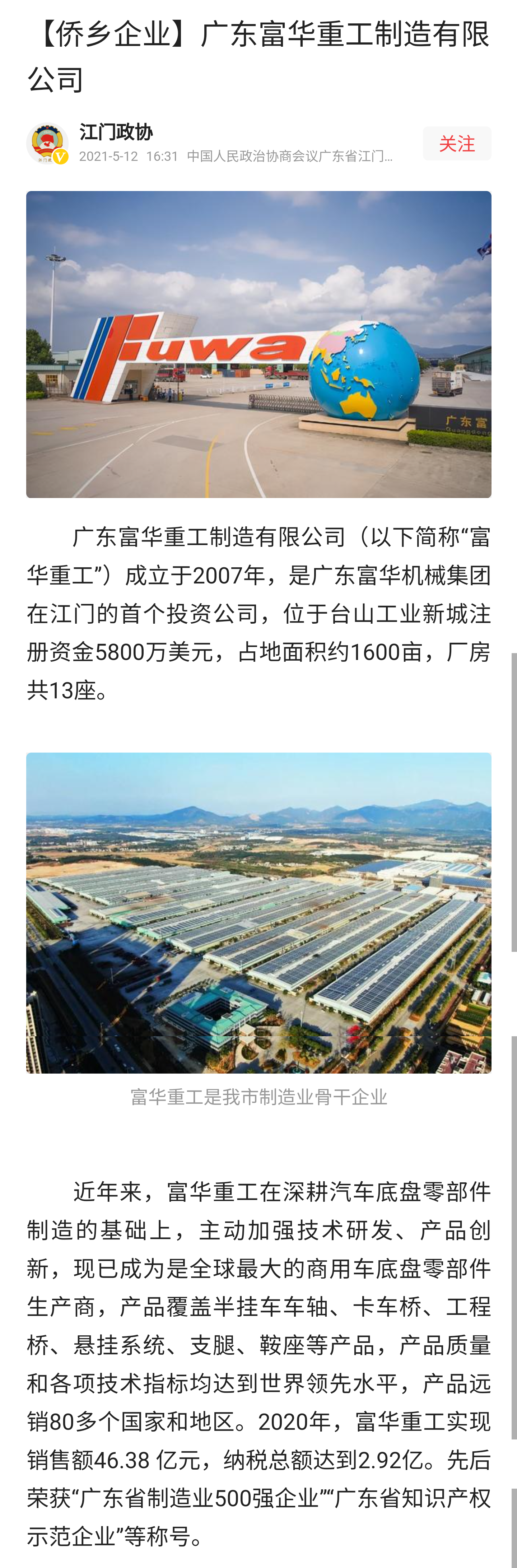This screenshot has height=1568, width=517.
Task: Open the 江门政协 author name link
Action: coord(116,132)
